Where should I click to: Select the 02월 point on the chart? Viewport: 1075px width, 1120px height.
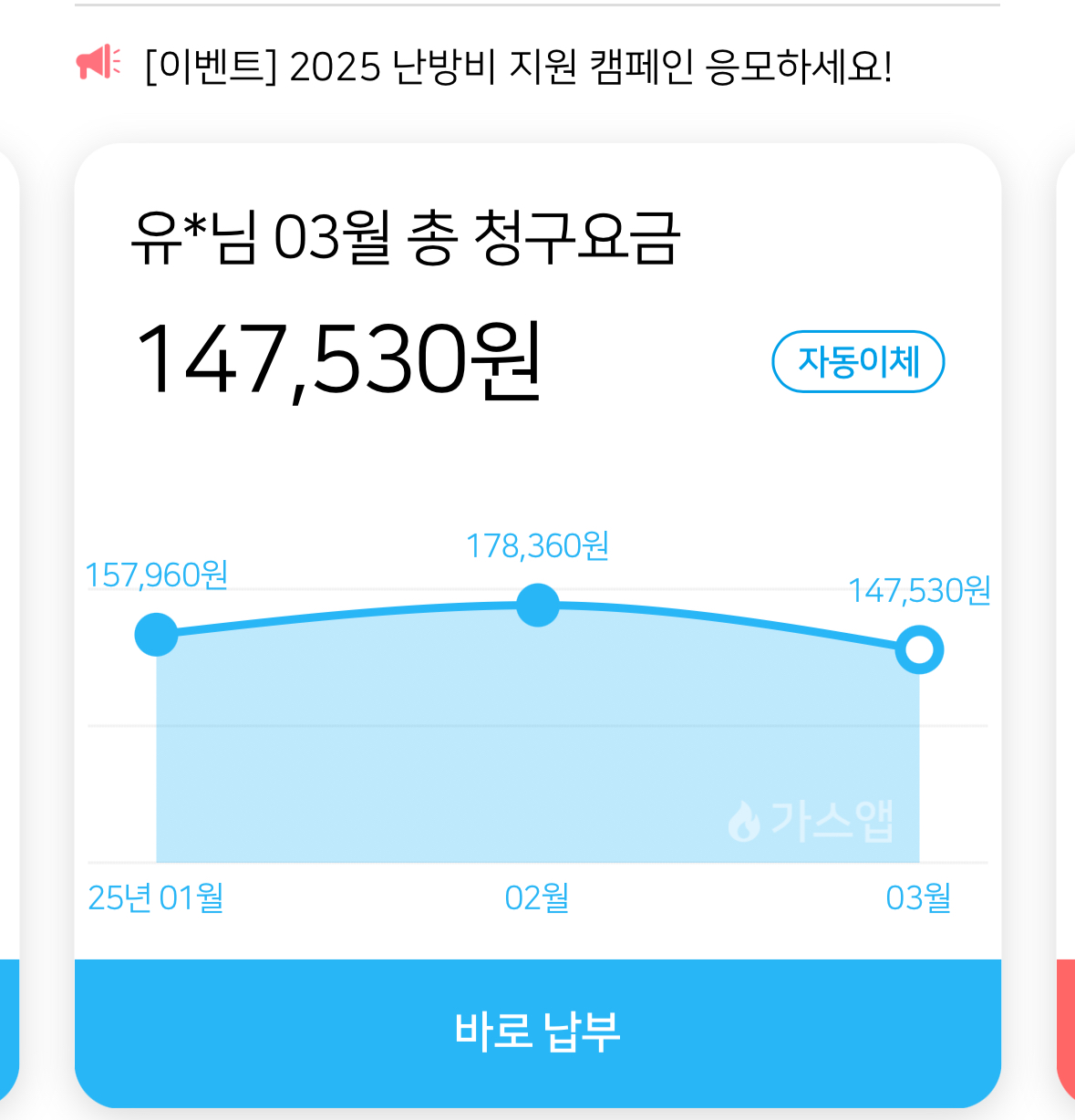pos(538,606)
